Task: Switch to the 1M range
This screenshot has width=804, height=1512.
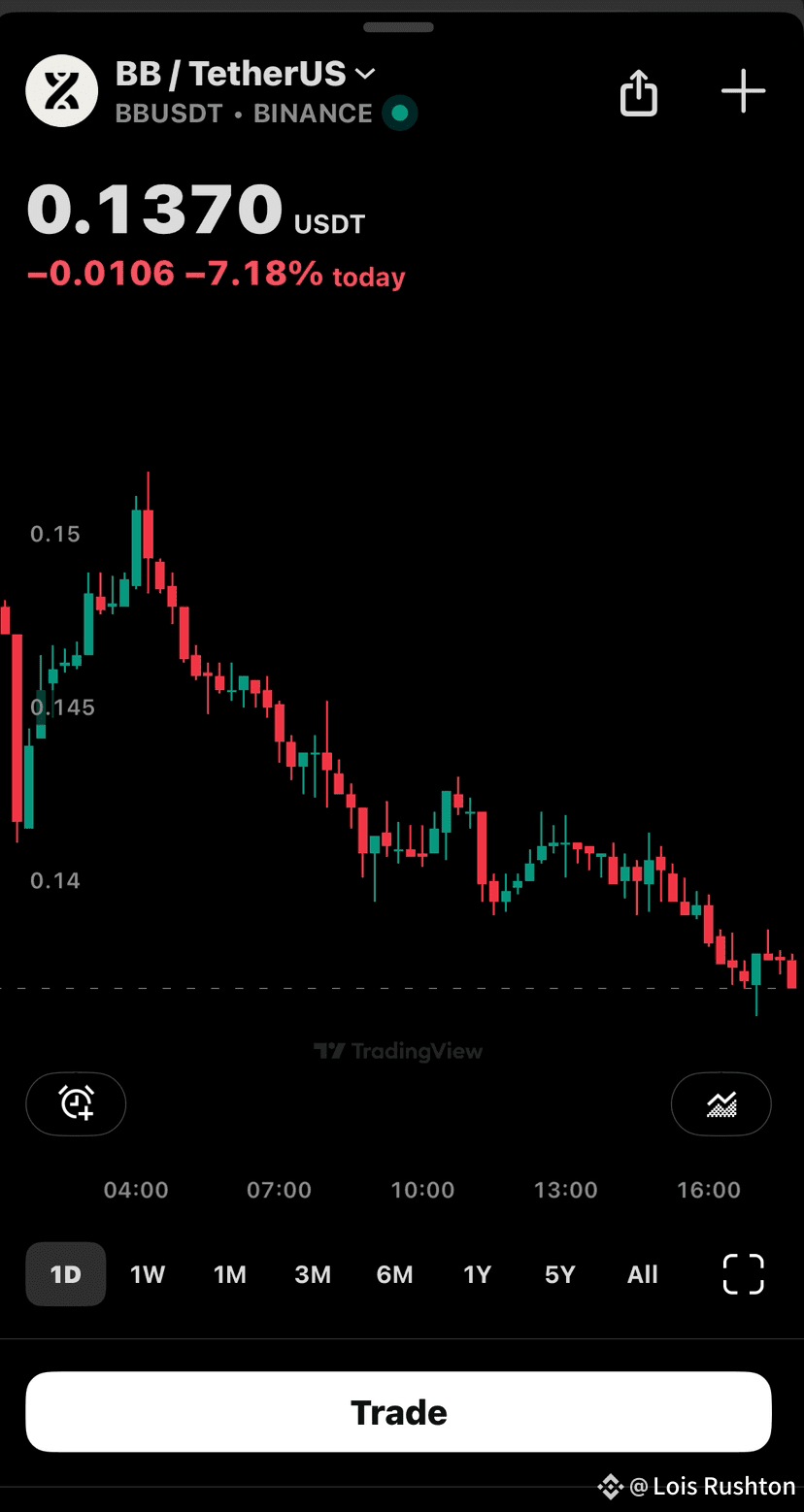Action: (x=230, y=1274)
